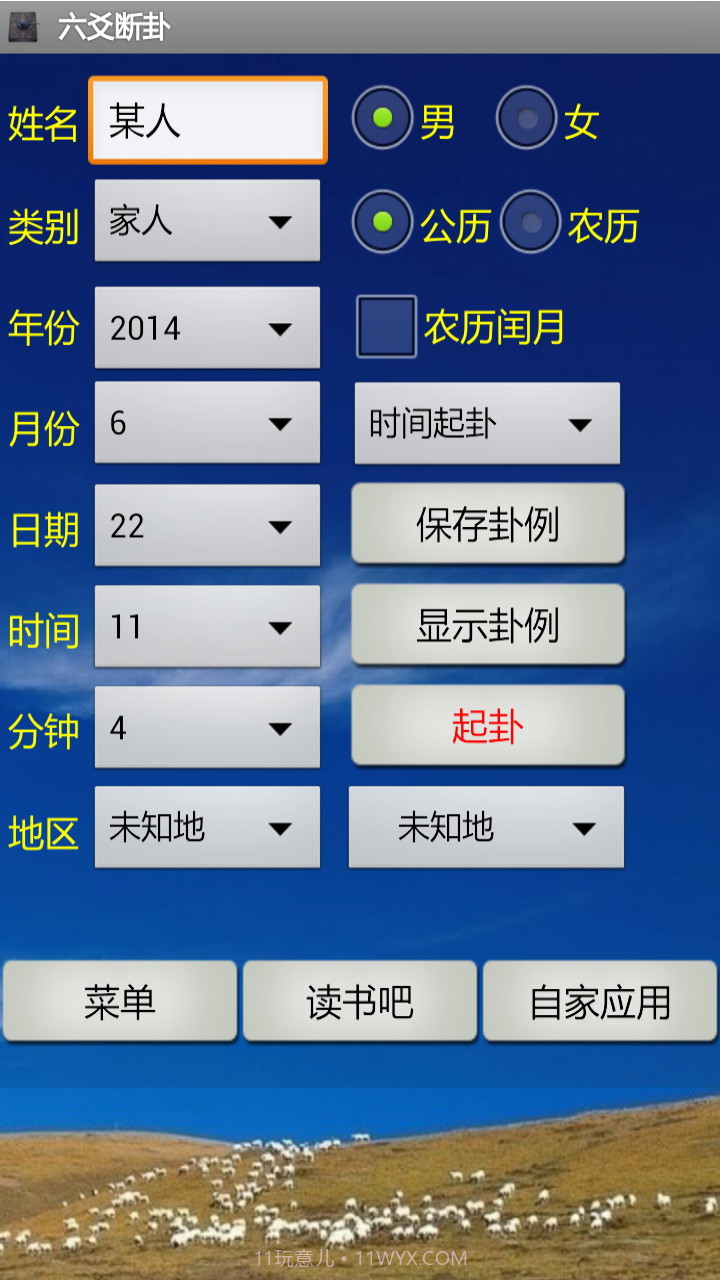
Task: Open the 年份 dropdown showing 2014
Action: pyautogui.click(x=206, y=327)
